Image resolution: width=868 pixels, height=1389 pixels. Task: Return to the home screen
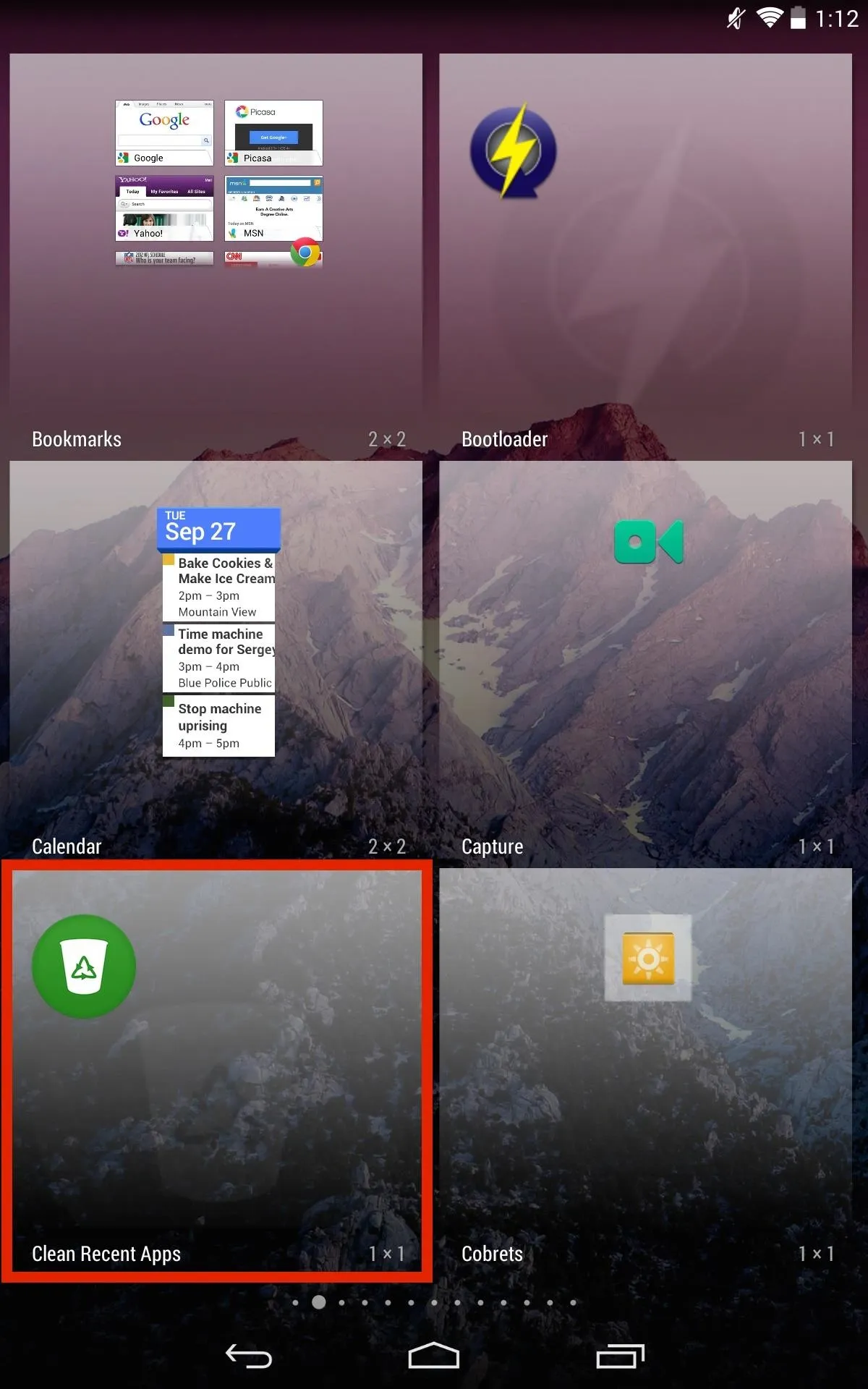pyautogui.click(x=434, y=1356)
